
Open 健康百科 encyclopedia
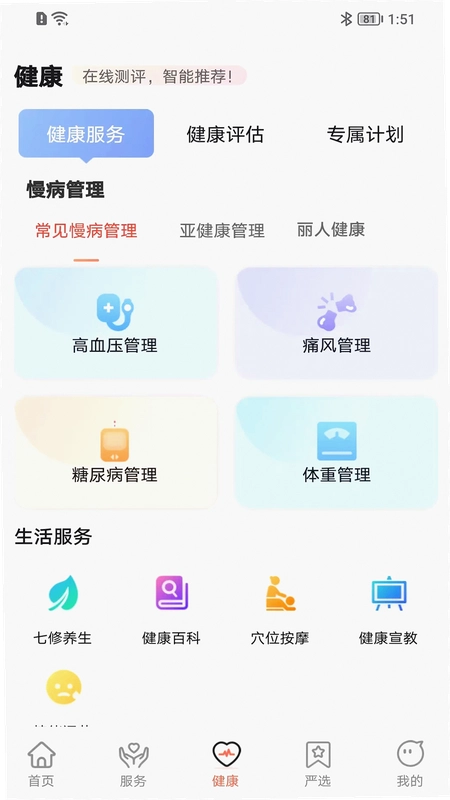coord(171,609)
